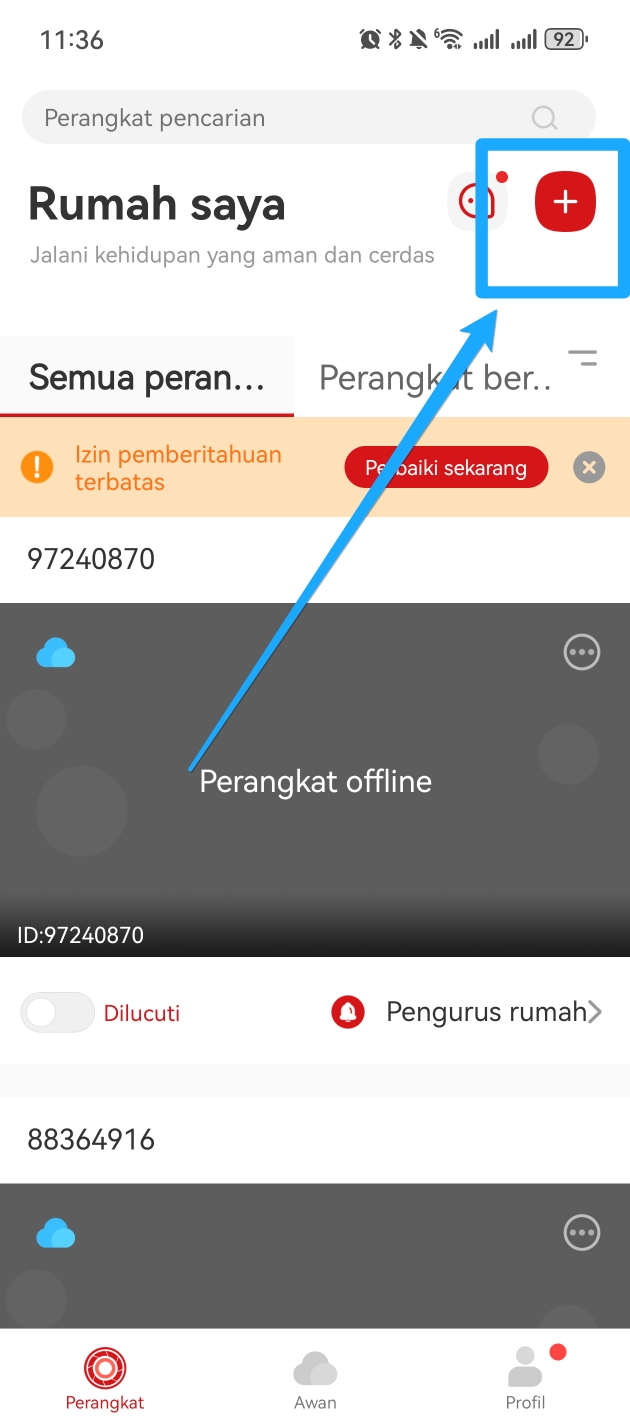Open the more options for device 88364916
Screen dimensions: 630x1422
[582, 1233]
